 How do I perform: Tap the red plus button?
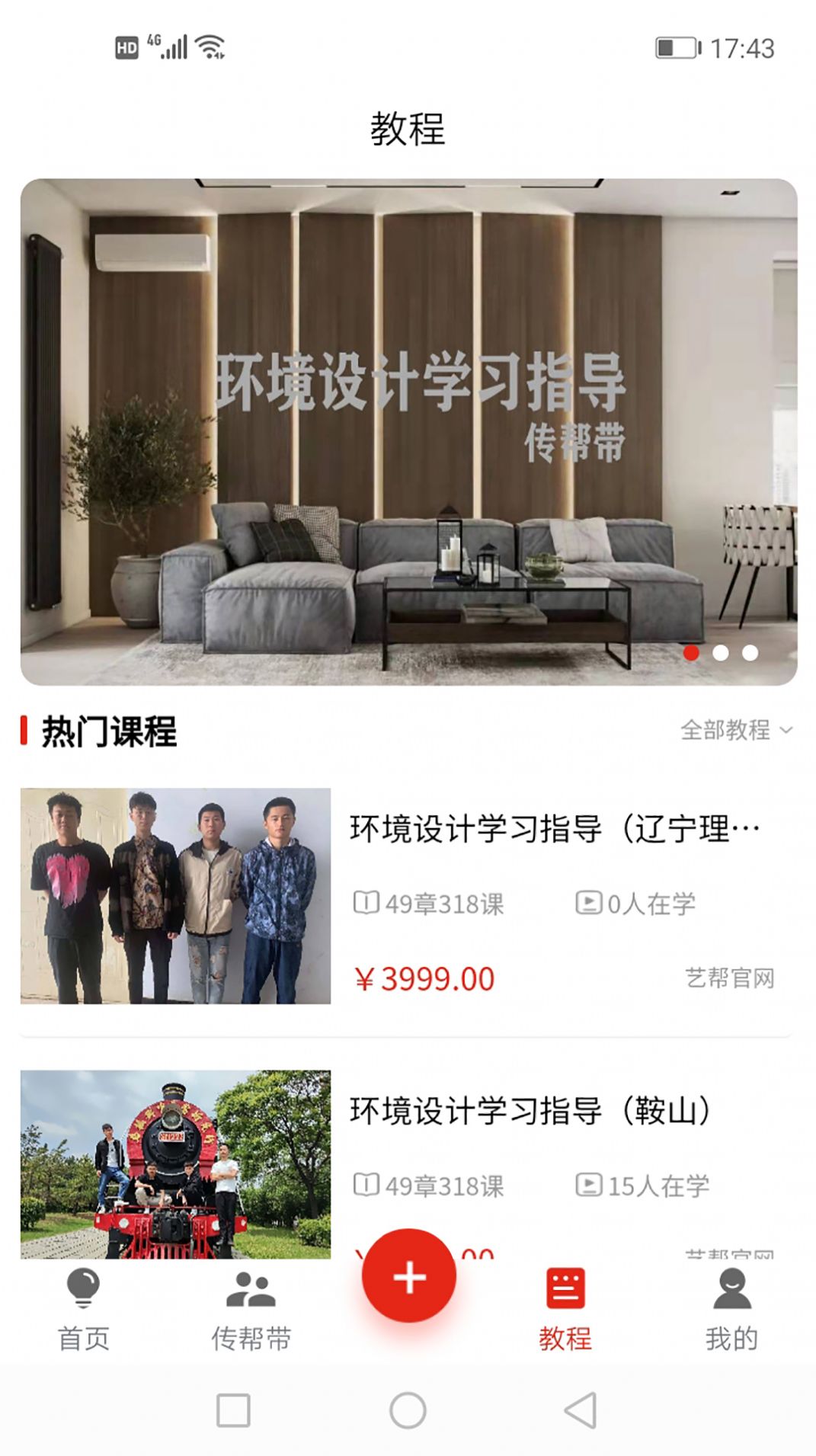409,1277
